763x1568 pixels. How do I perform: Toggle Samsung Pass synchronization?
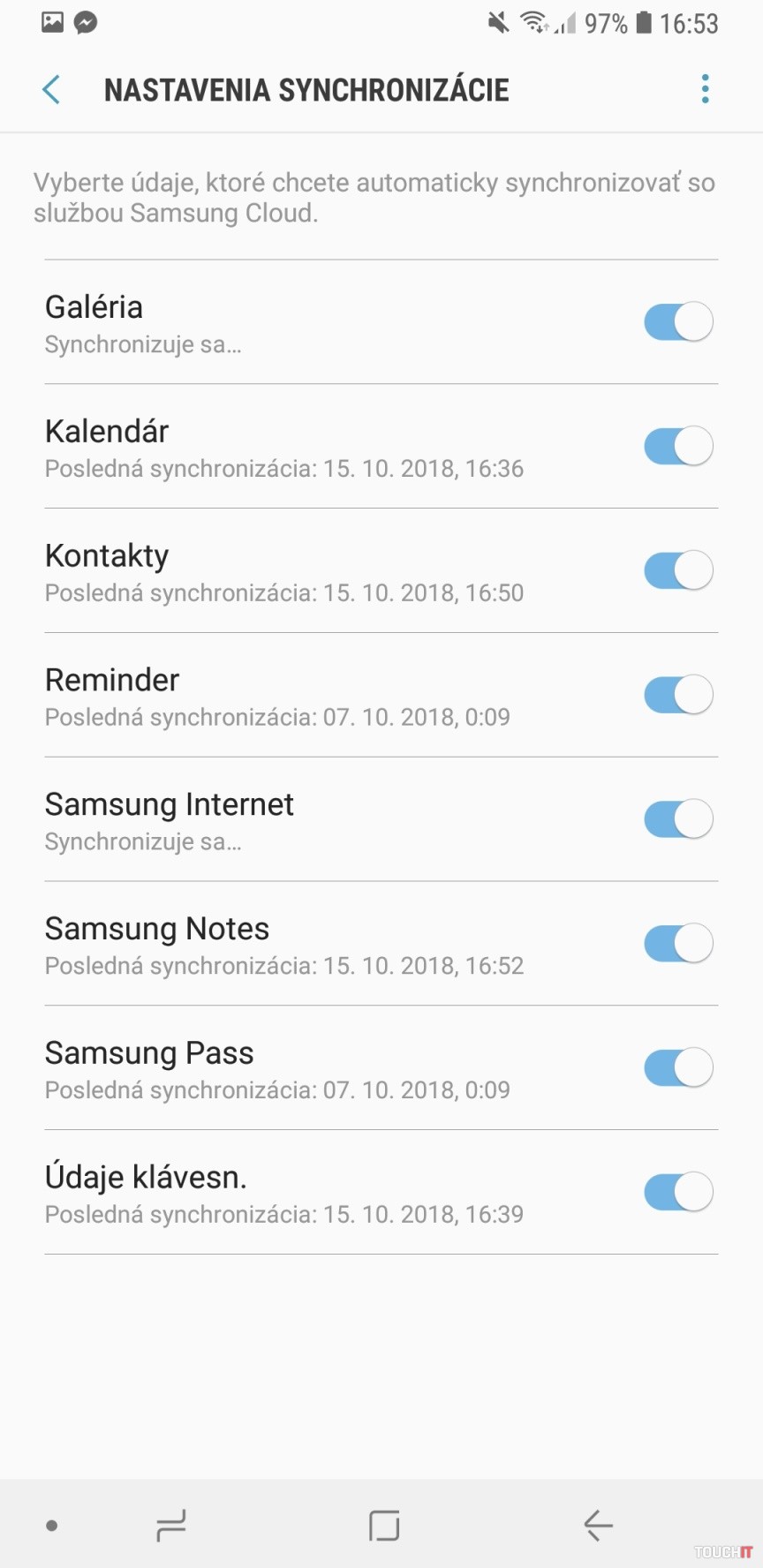point(678,1068)
